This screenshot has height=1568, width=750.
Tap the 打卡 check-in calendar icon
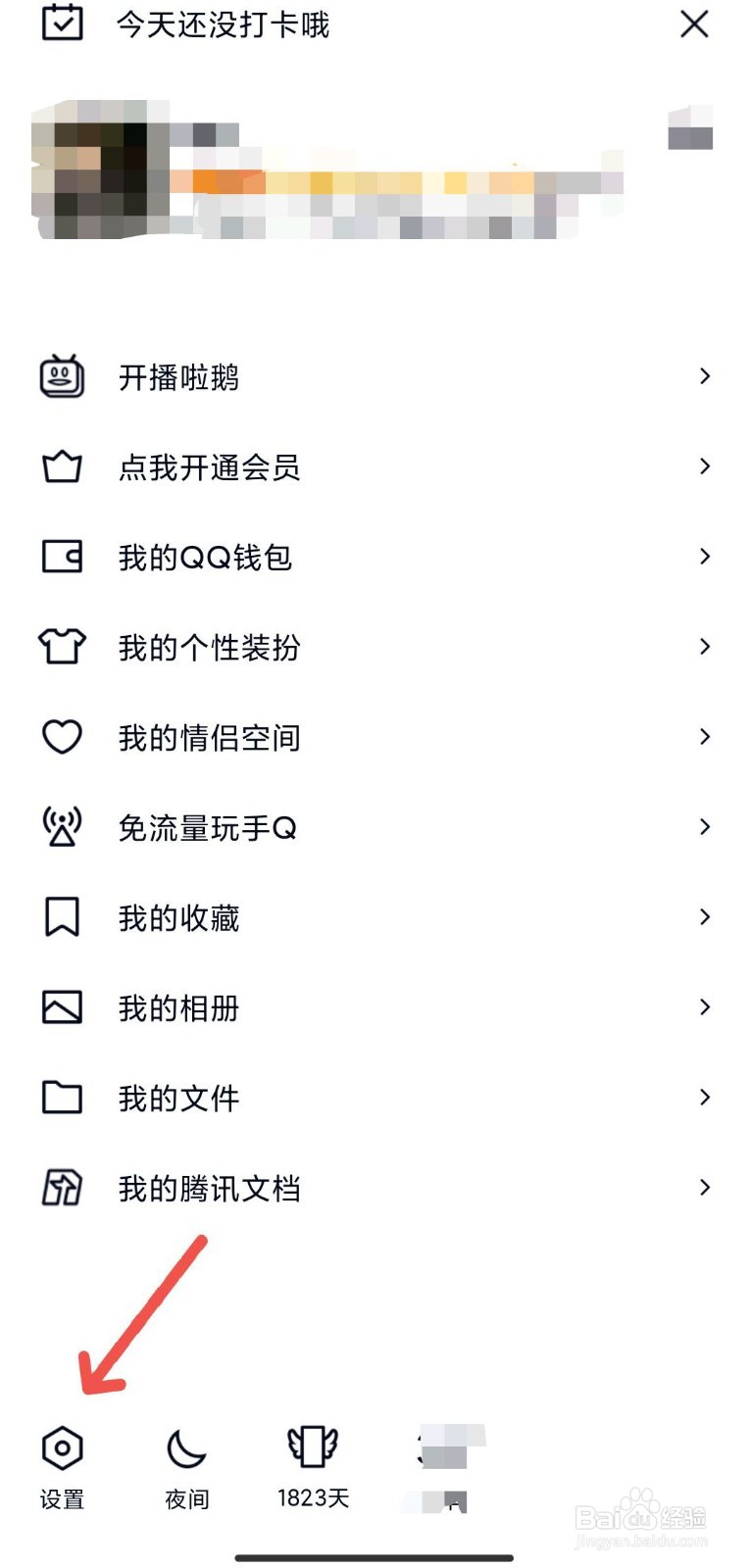click(x=62, y=24)
